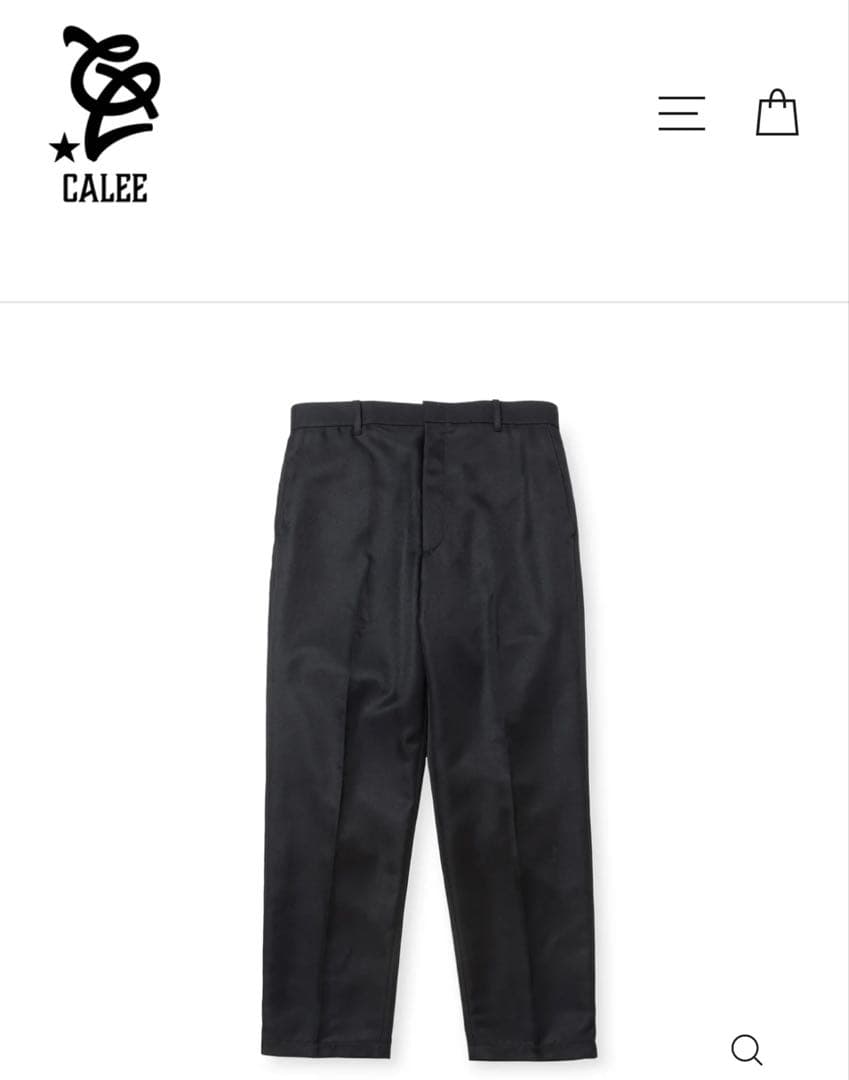
Task: Go to the CALEE home page logo
Action: pyautogui.click(x=104, y=115)
